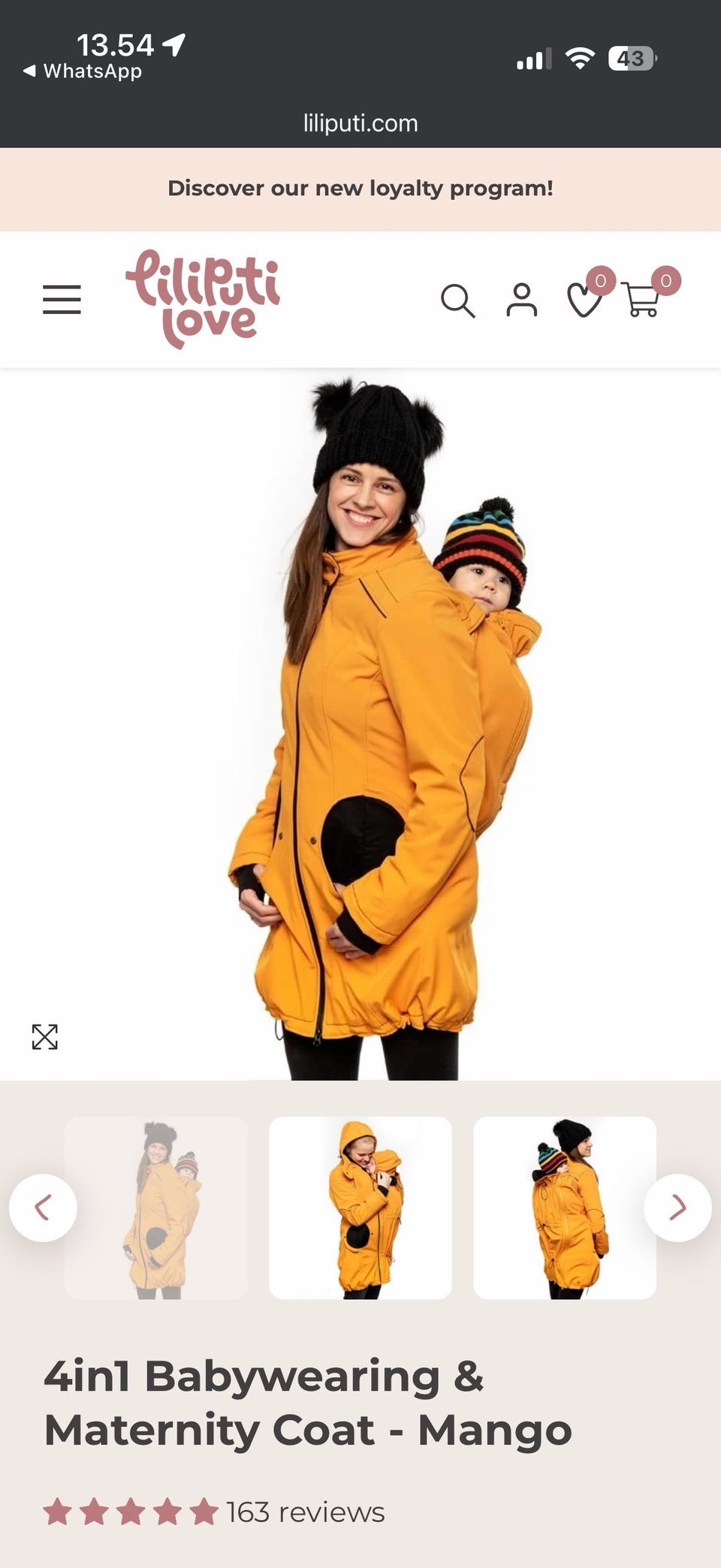Show previous gallery thumbnails
Screen dimensions: 721x1568
coord(43,1208)
